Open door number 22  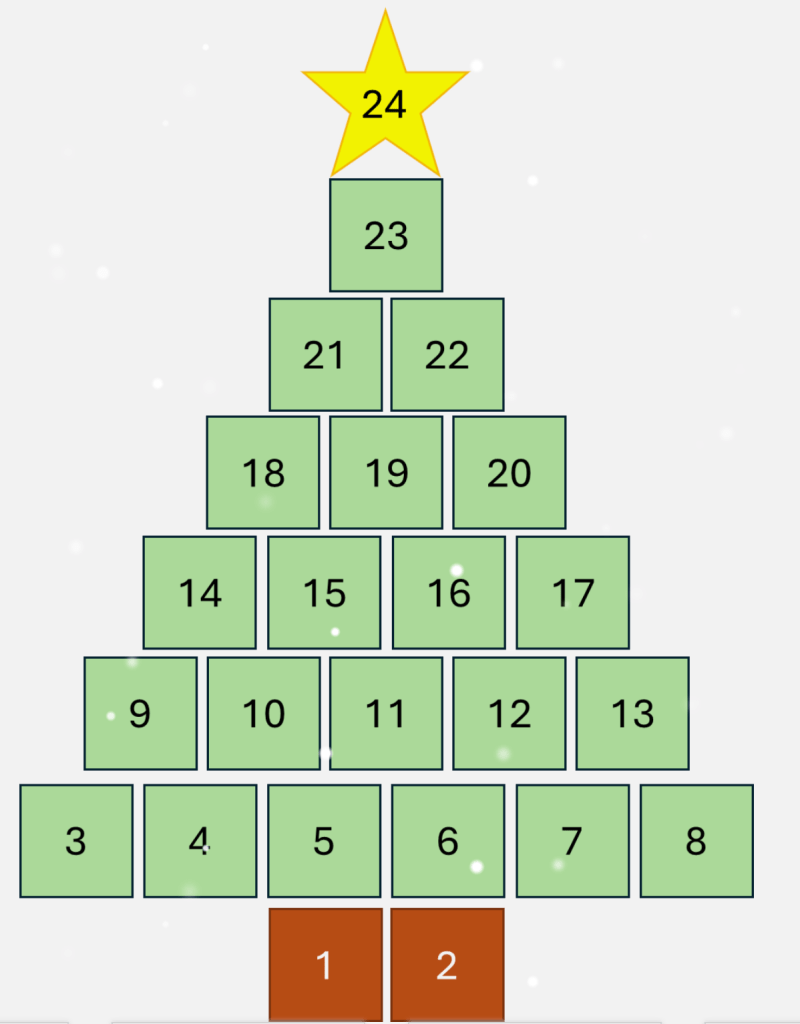(x=447, y=355)
